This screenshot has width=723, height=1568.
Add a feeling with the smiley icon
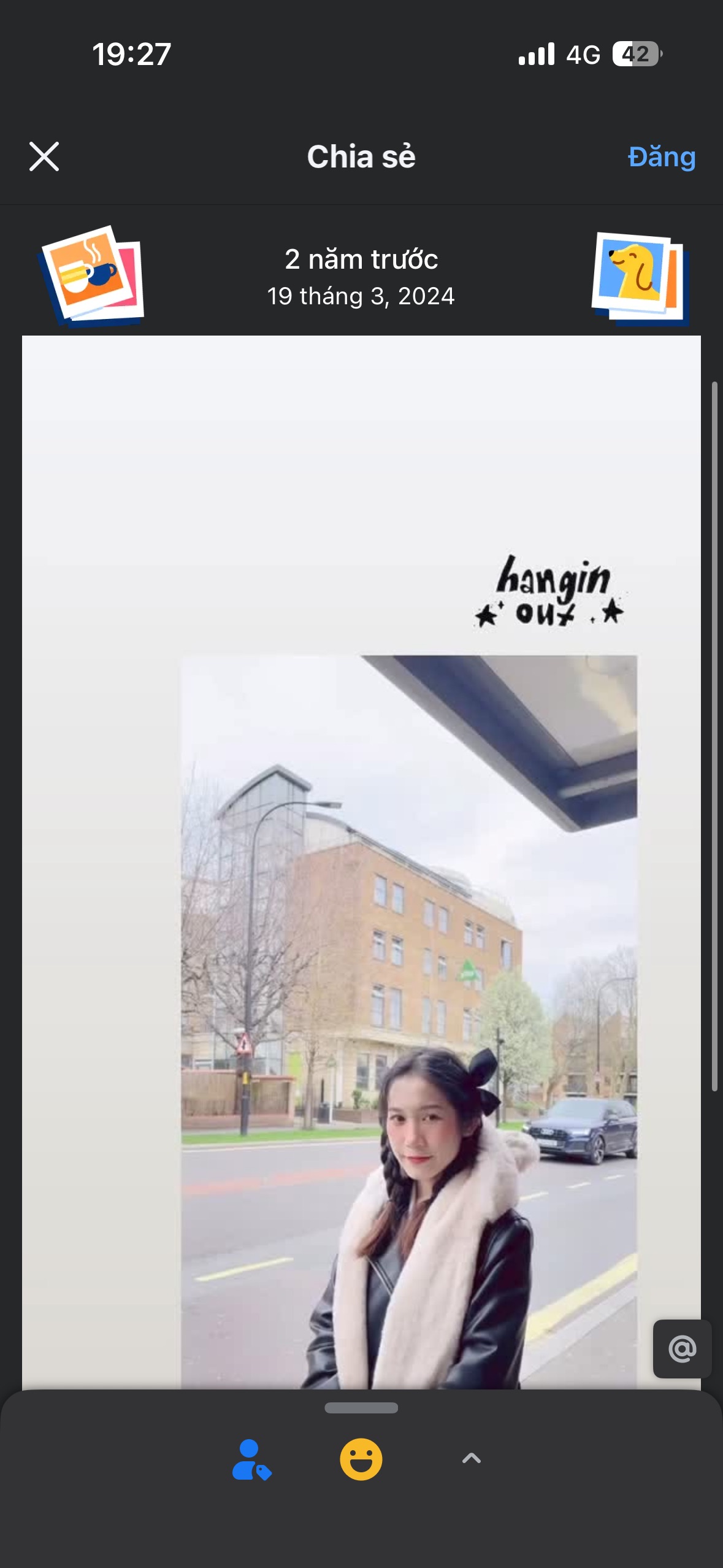point(361,1459)
